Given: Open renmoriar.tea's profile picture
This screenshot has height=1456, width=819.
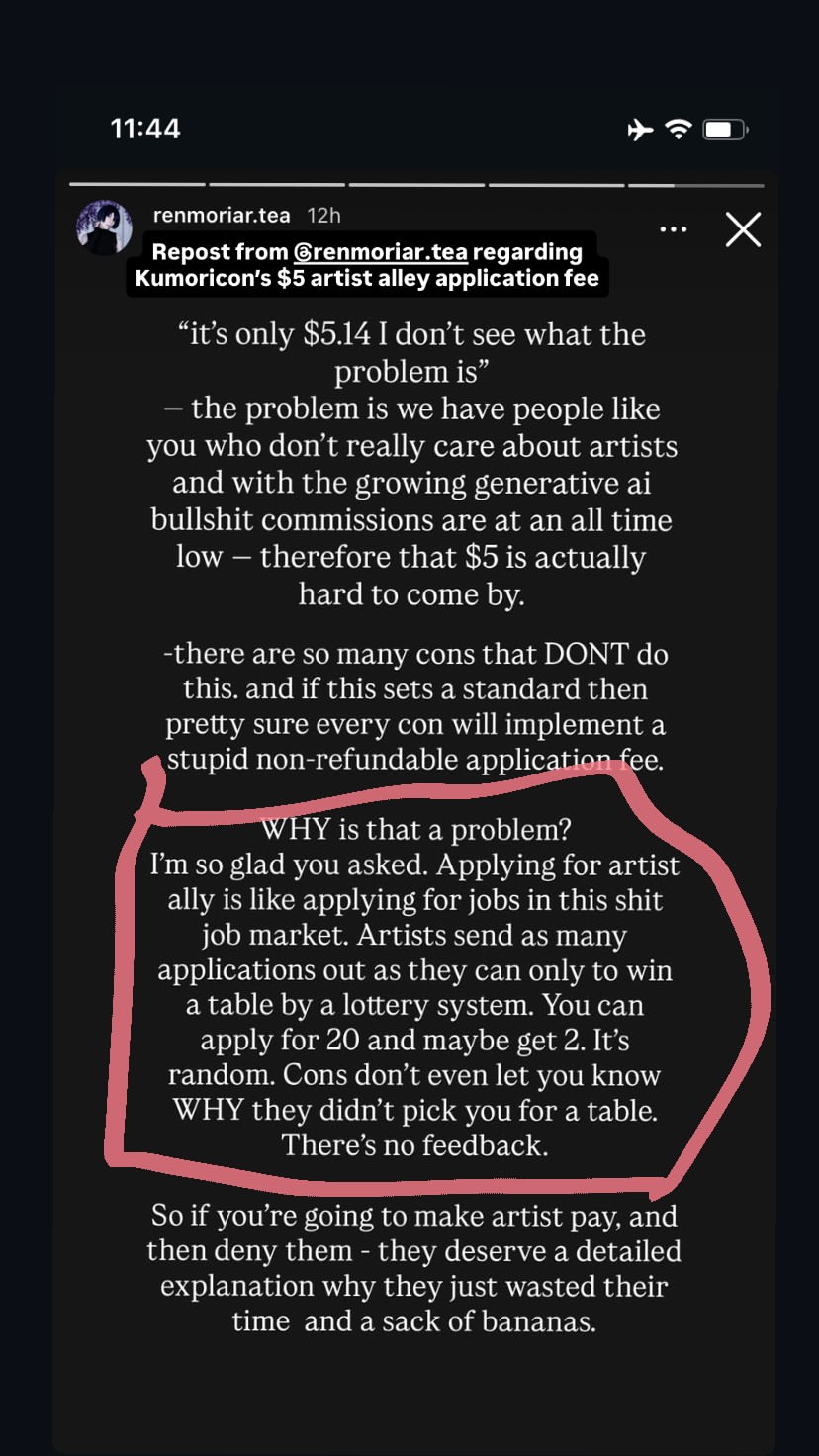Looking at the screenshot, I should tap(104, 227).
